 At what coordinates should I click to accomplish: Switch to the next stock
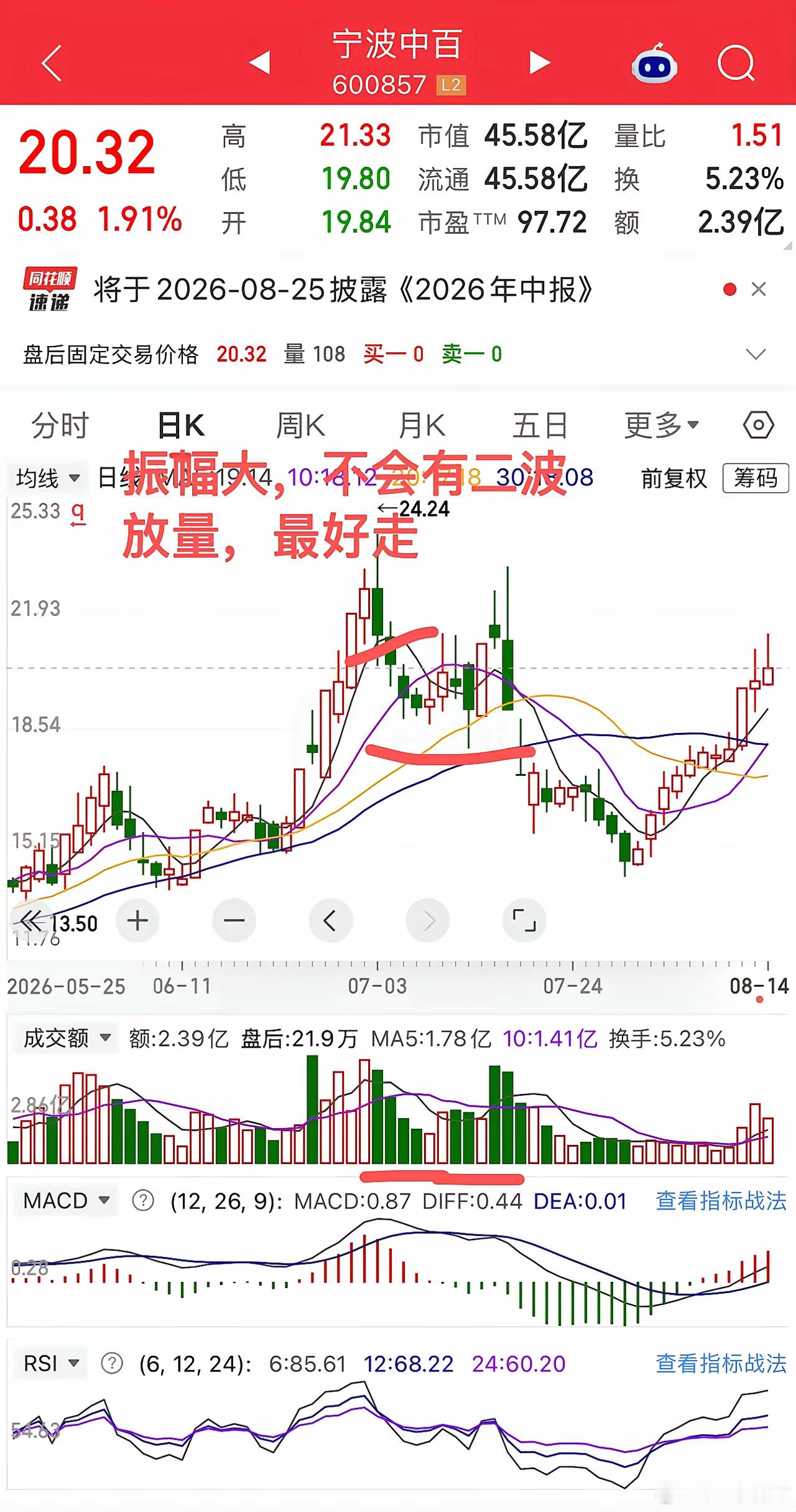(540, 63)
